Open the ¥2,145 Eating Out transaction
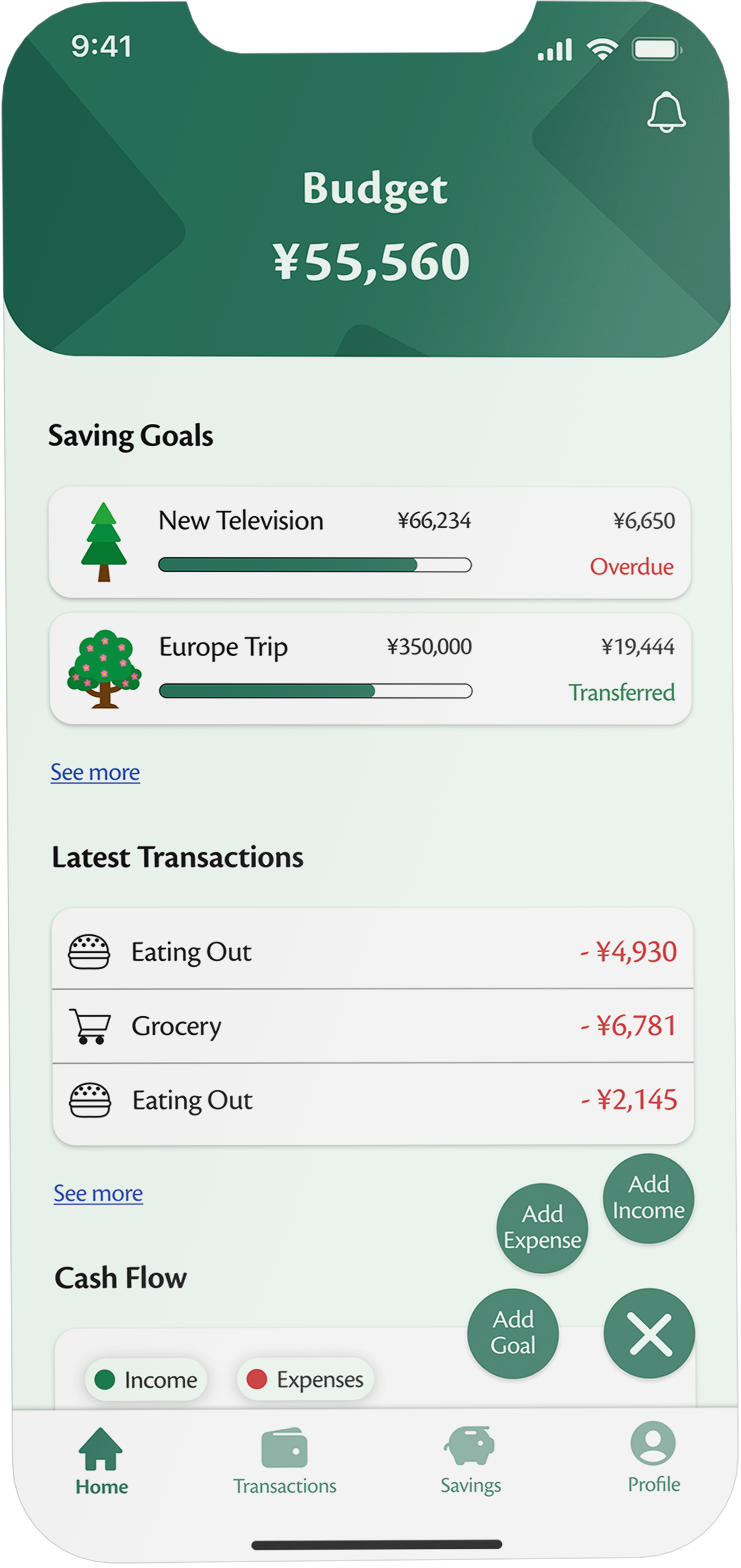The width and height of the screenshot is (741, 1568). coord(373,1100)
